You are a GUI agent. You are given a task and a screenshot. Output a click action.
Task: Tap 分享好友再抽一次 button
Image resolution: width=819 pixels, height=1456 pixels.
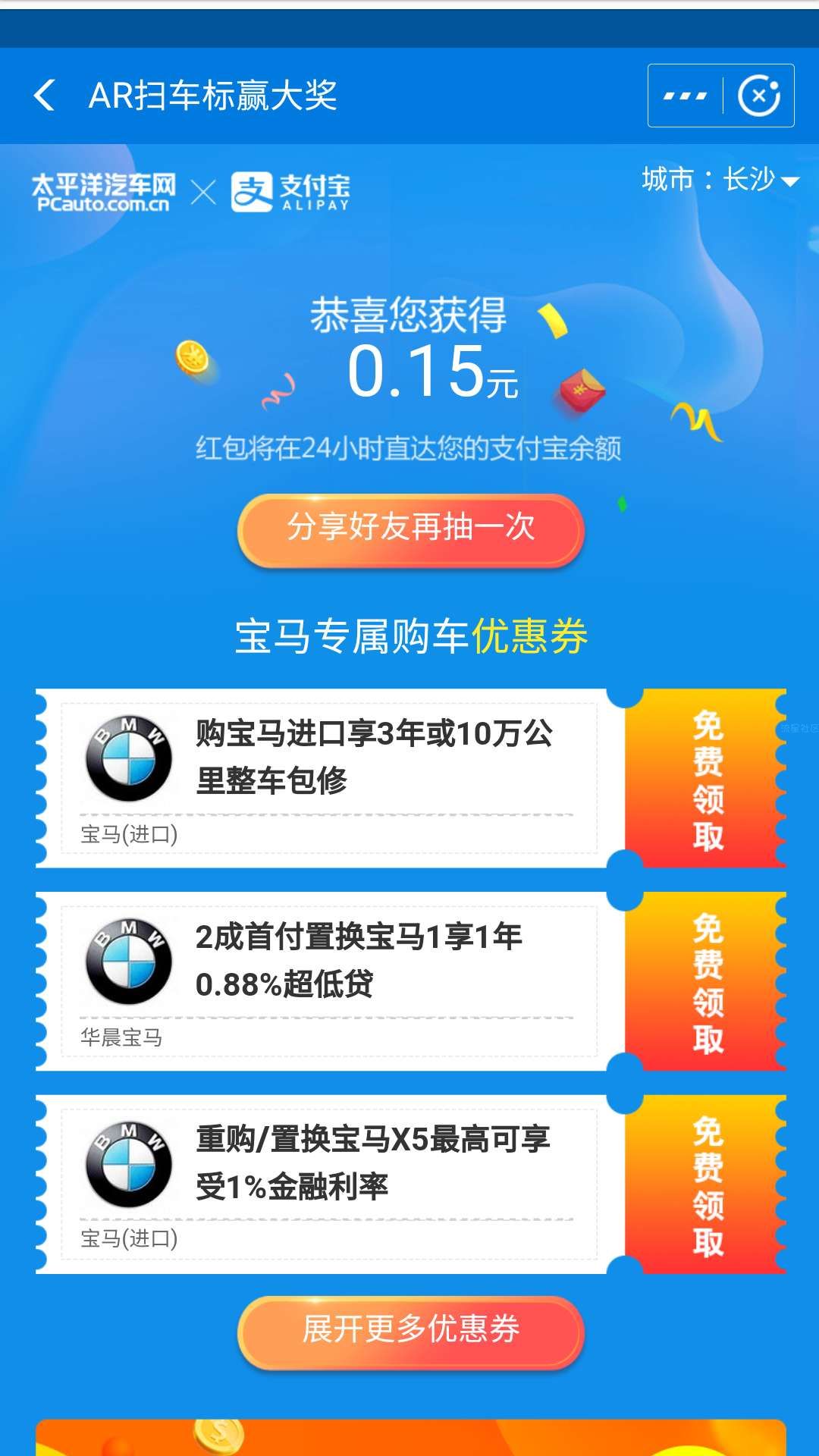(x=410, y=529)
